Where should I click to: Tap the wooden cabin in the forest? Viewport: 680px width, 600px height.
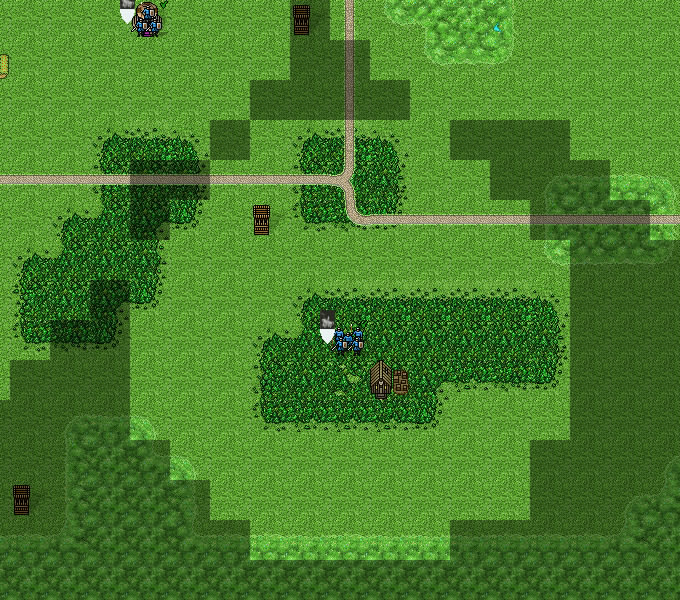(380, 379)
